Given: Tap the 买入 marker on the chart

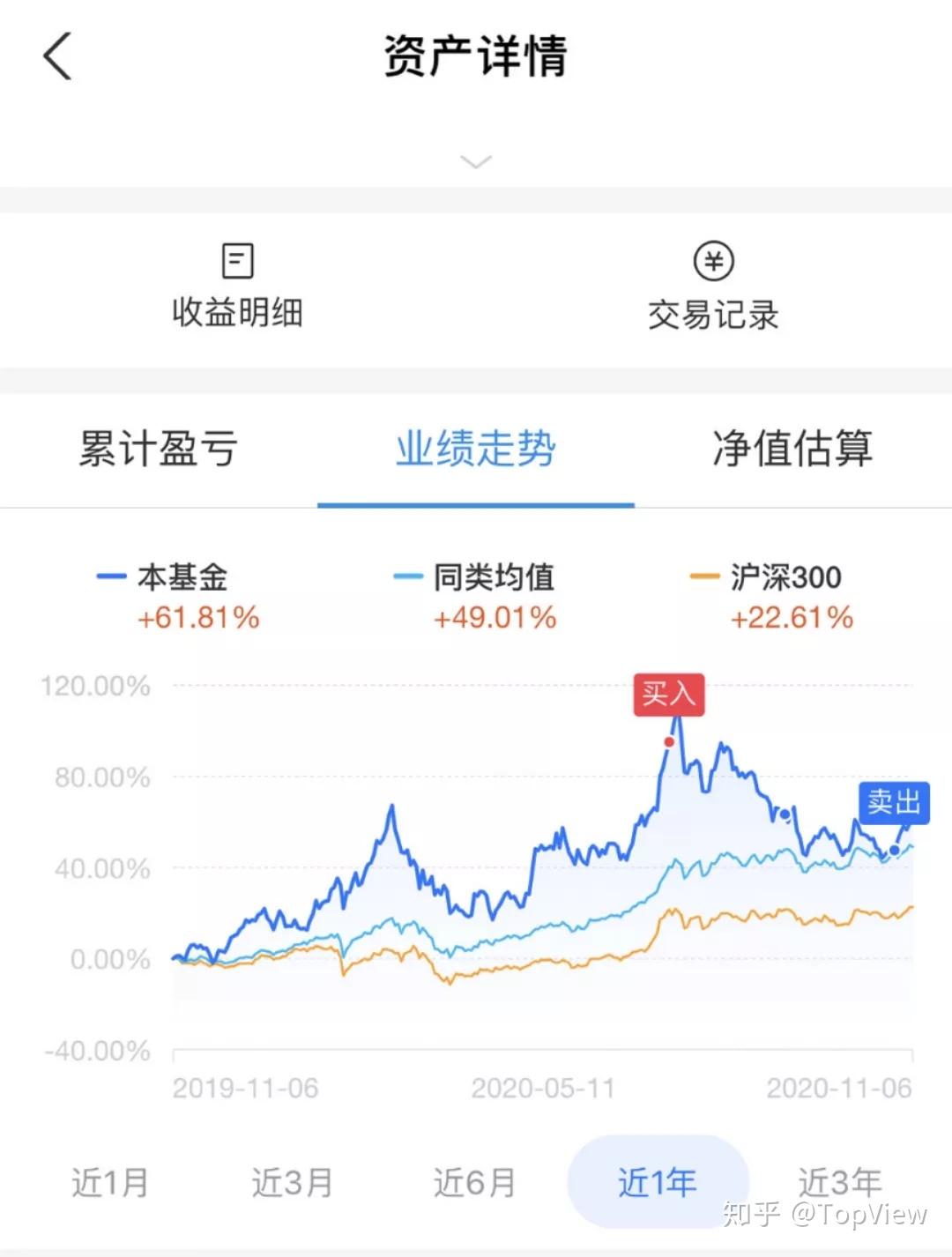Looking at the screenshot, I should point(670,694).
